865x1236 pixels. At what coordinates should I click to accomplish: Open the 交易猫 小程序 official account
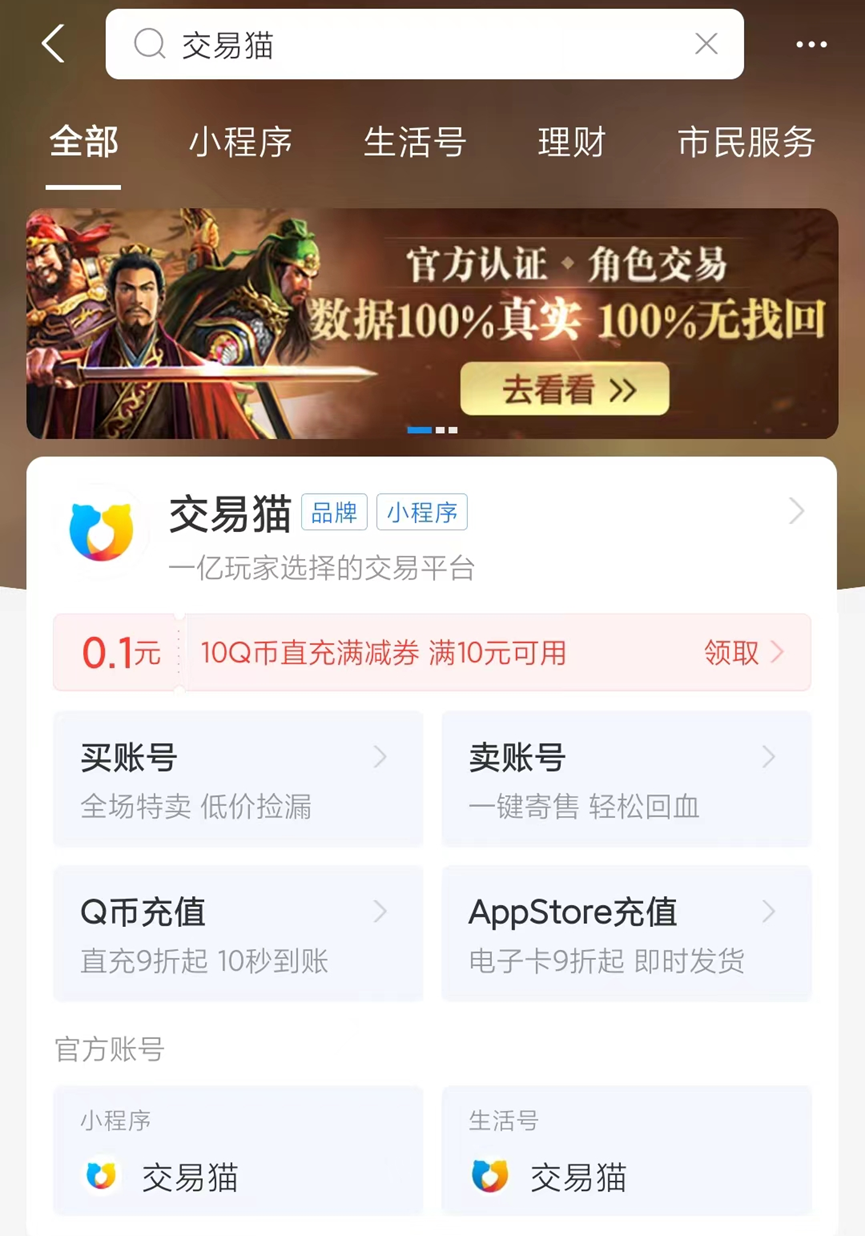238,1151
